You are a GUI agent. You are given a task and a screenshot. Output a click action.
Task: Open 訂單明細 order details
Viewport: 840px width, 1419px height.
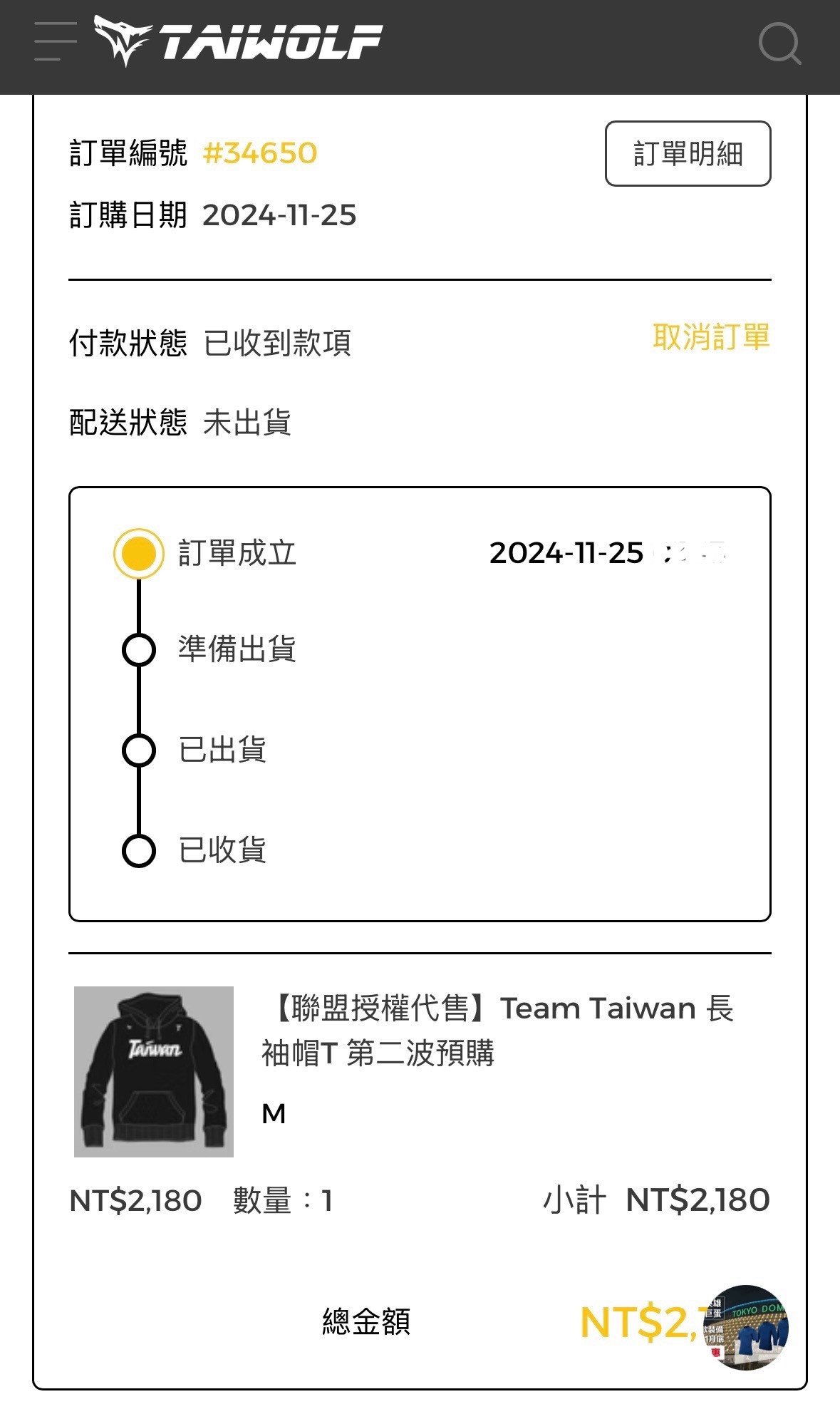pyautogui.click(x=688, y=153)
